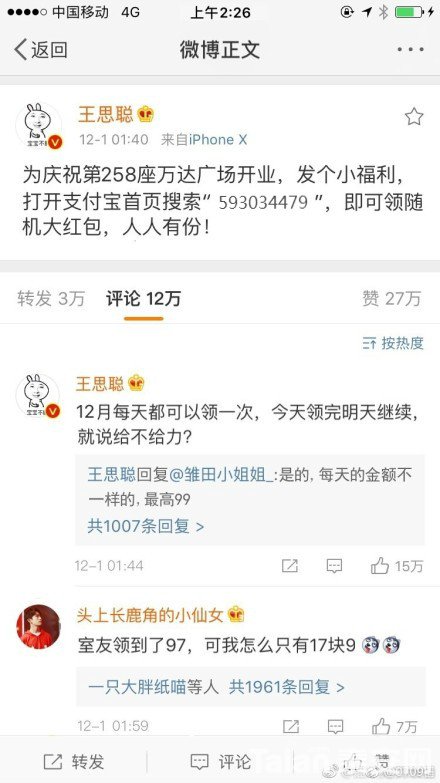Repost 王思聪's comment using share icon
The width and height of the screenshot is (440, 783).
coord(290,566)
